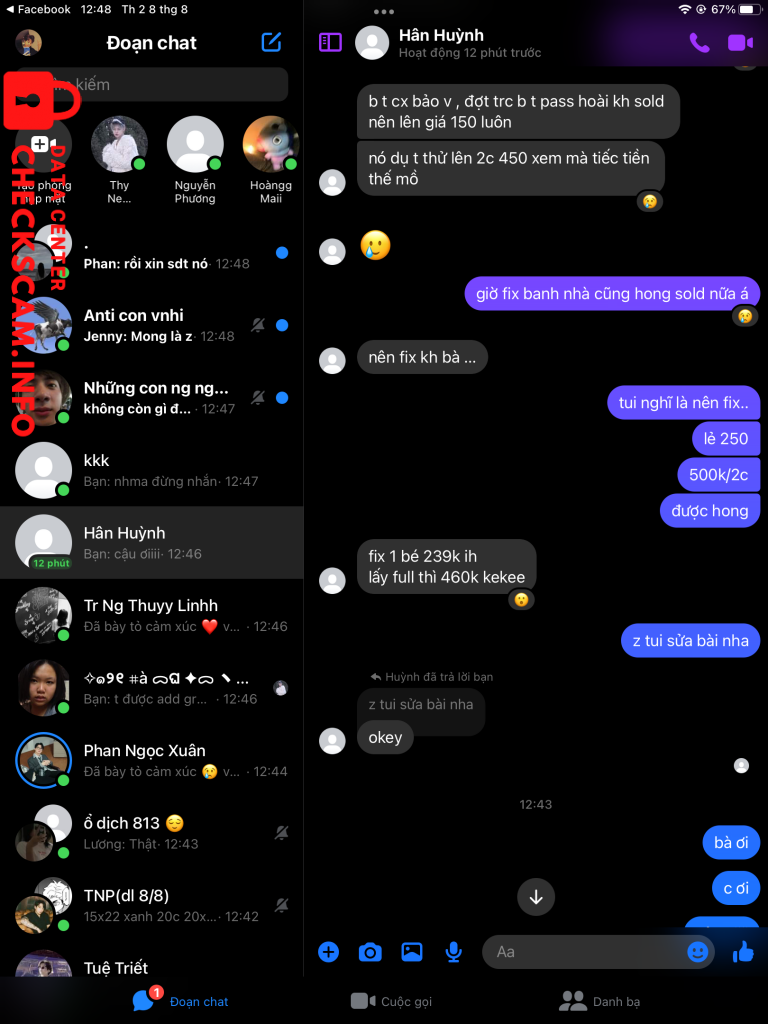Open the camera to send a photo
Image resolution: width=768 pixels, height=1024 pixels.
point(370,952)
